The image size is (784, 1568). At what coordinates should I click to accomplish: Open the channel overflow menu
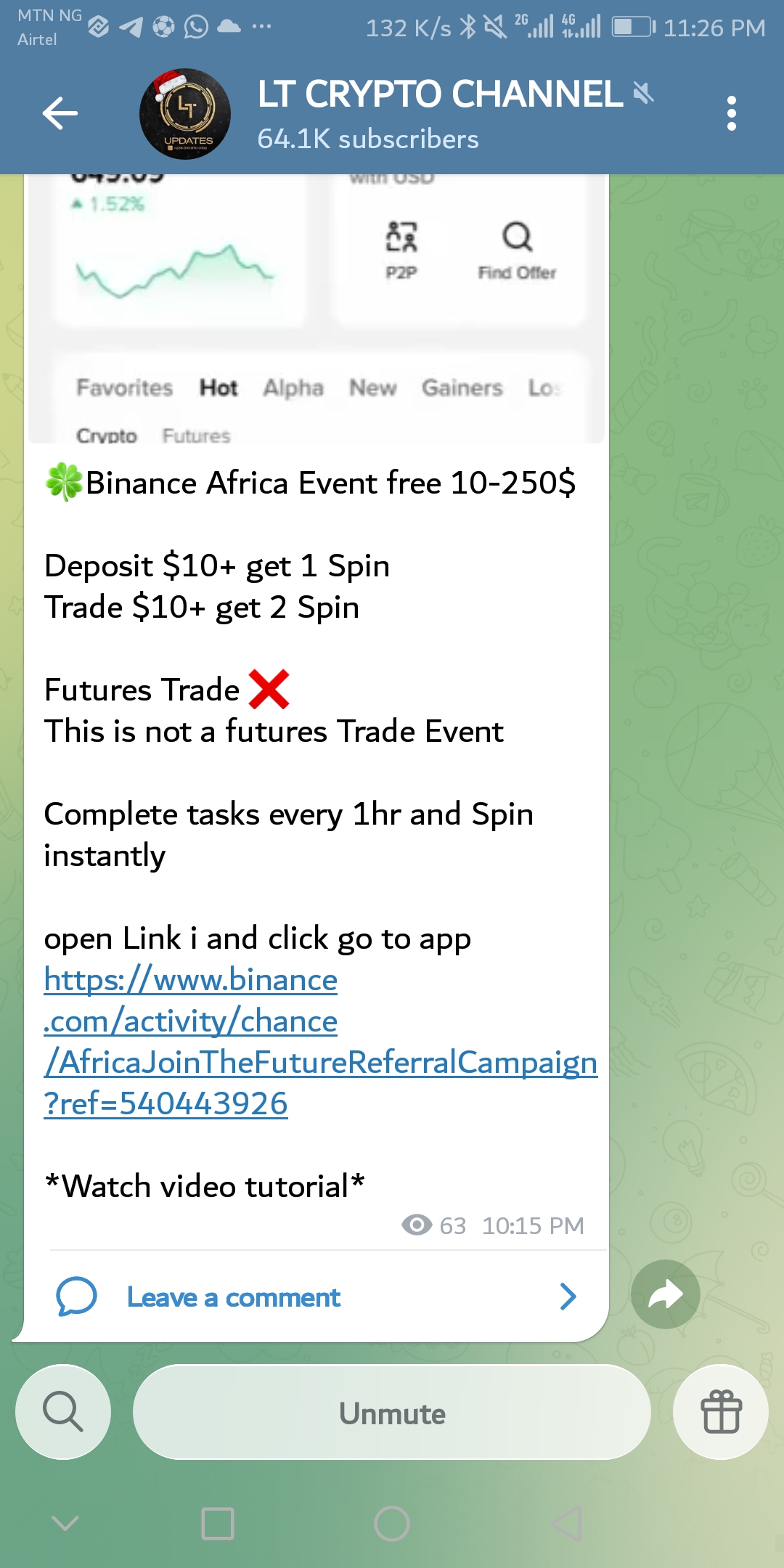(731, 113)
